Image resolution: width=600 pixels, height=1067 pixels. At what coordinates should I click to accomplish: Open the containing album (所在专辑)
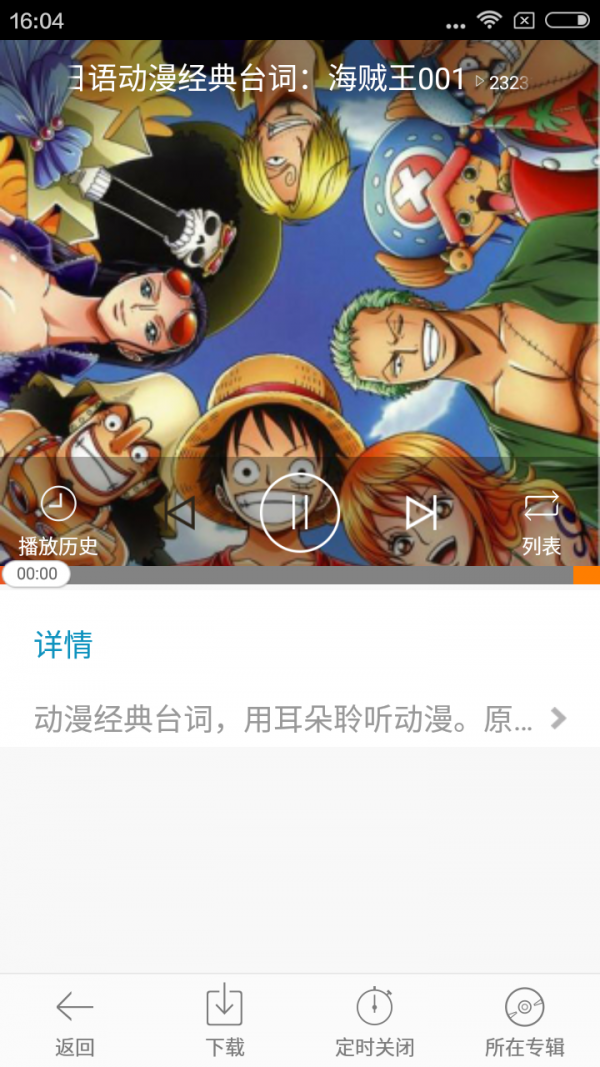point(524,1021)
